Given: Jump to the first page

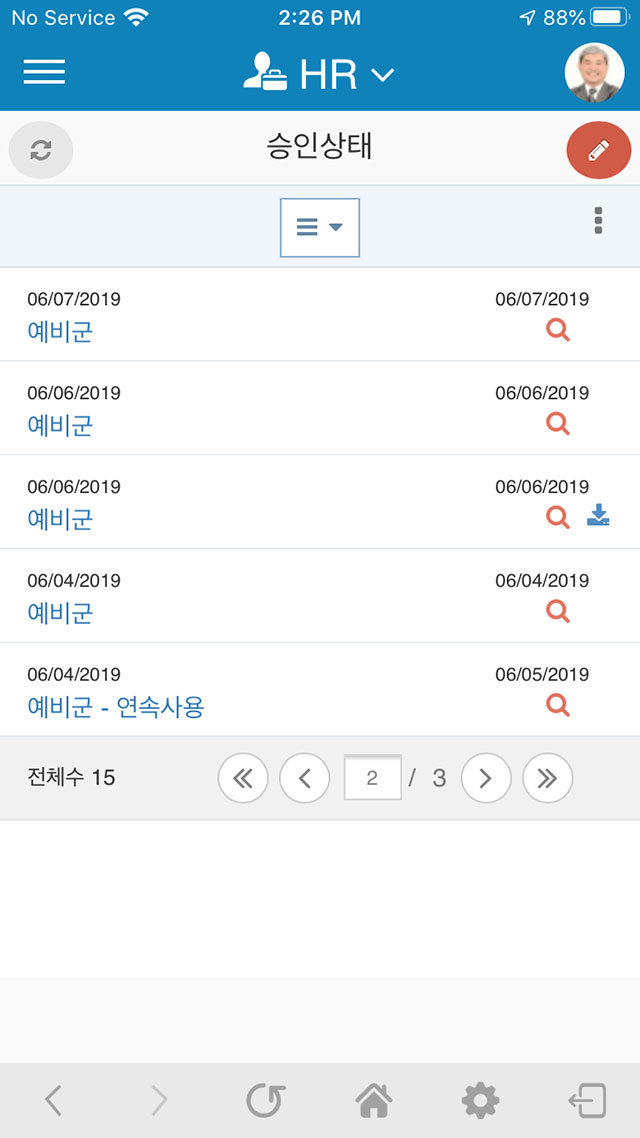Looking at the screenshot, I should [243, 778].
